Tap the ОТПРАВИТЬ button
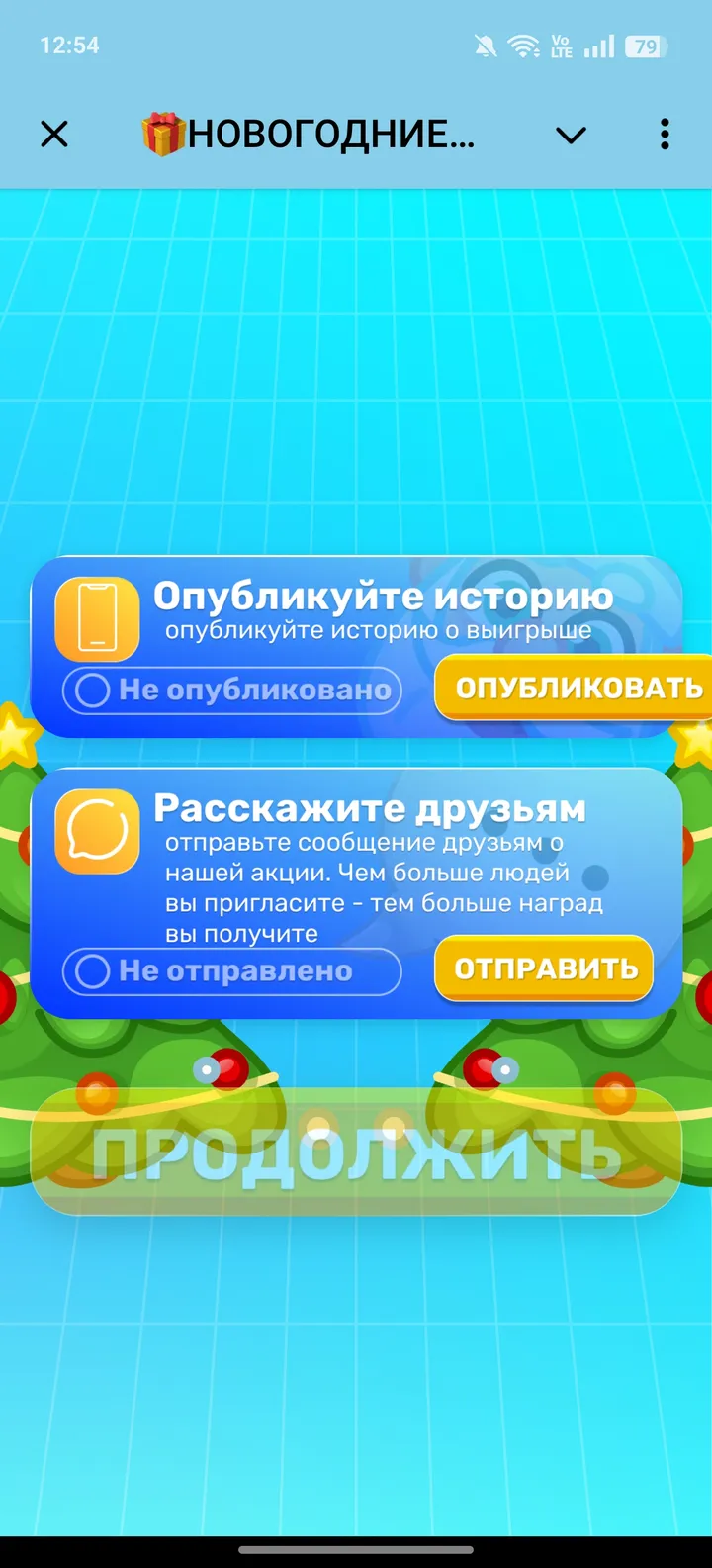Image resolution: width=712 pixels, height=1568 pixels. (x=545, y=968)
